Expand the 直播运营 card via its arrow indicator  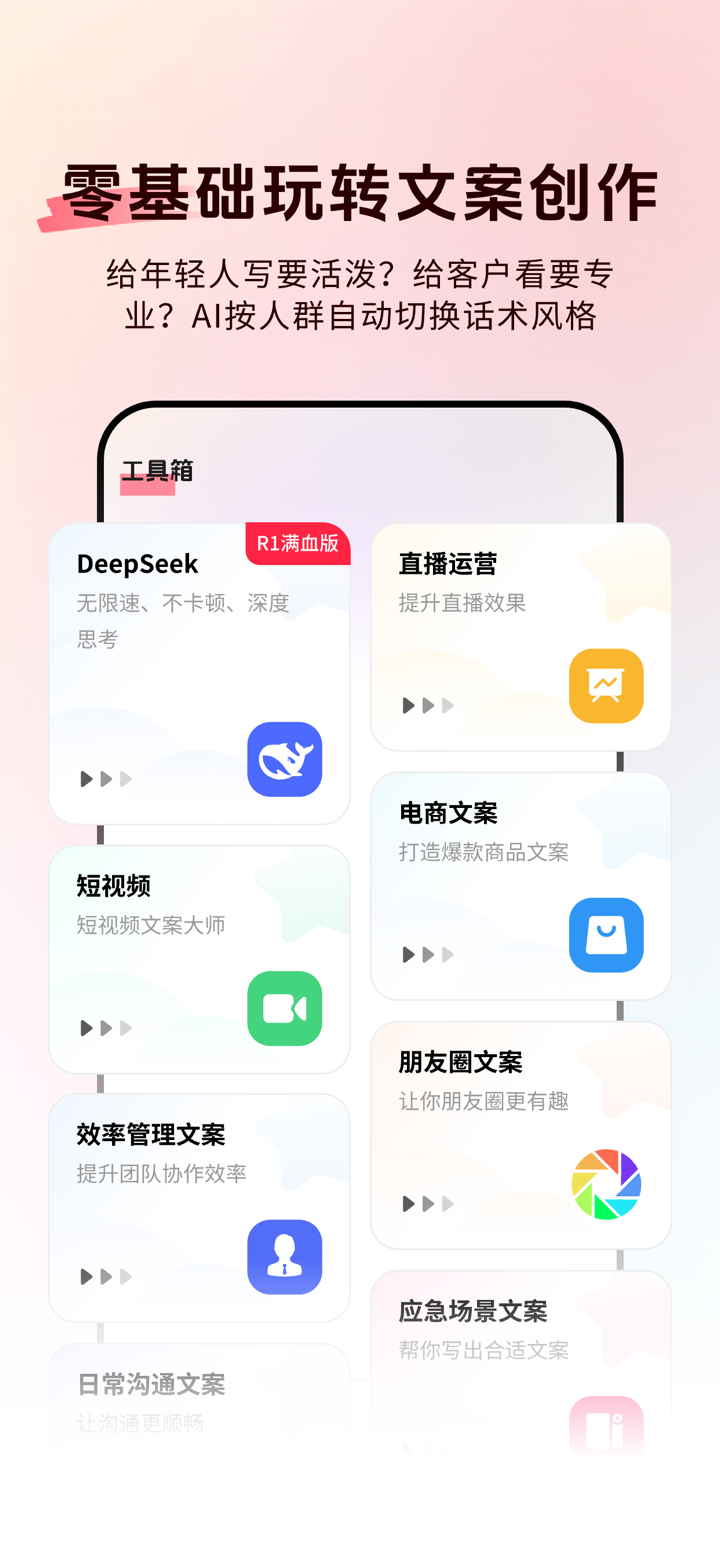426,705
